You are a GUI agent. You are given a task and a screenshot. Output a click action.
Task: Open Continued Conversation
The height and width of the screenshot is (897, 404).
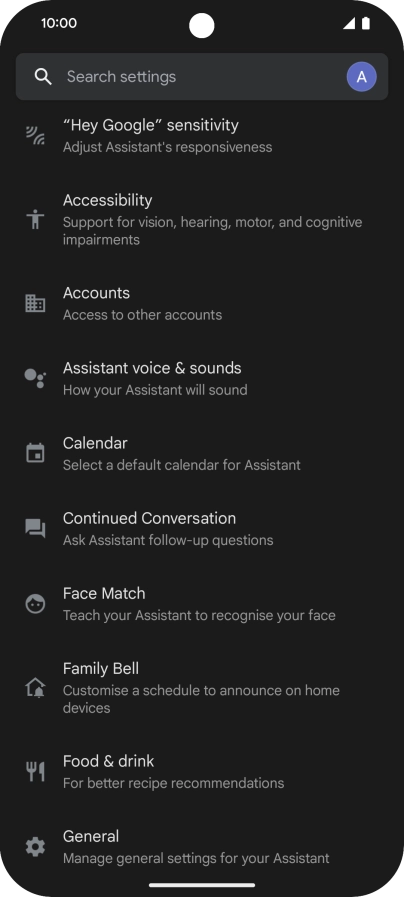click(202, 528)
